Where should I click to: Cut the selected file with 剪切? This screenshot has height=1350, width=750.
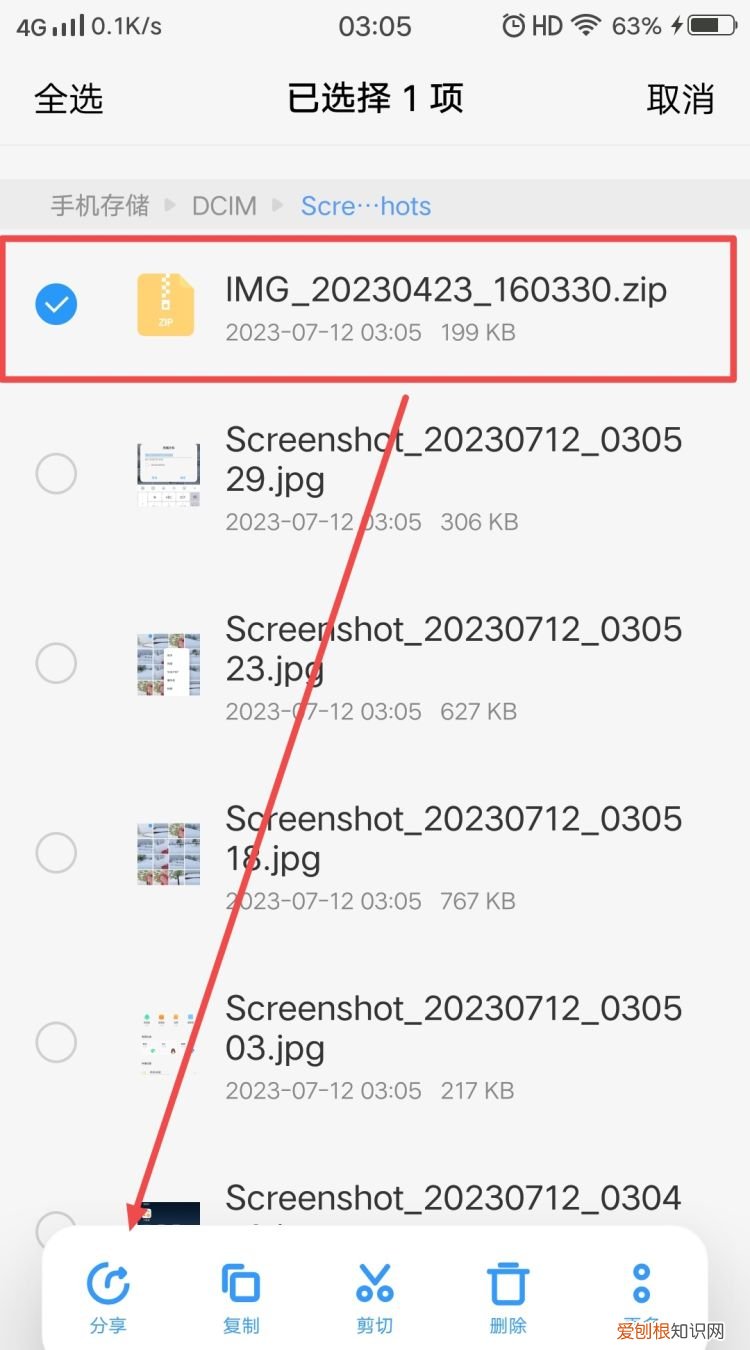click(375, 1297)
